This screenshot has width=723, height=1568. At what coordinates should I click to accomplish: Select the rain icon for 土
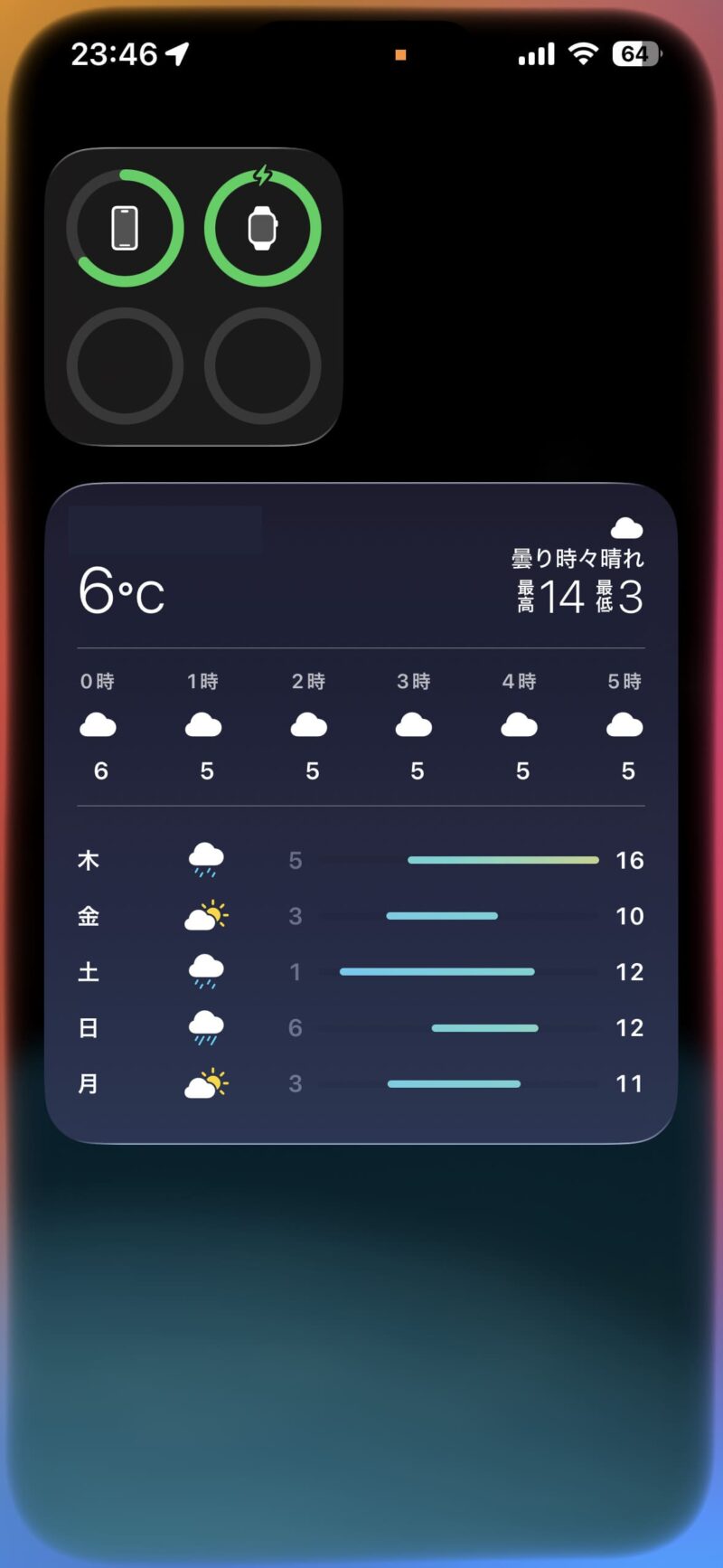pyautogui.click(x=205, y=970)
